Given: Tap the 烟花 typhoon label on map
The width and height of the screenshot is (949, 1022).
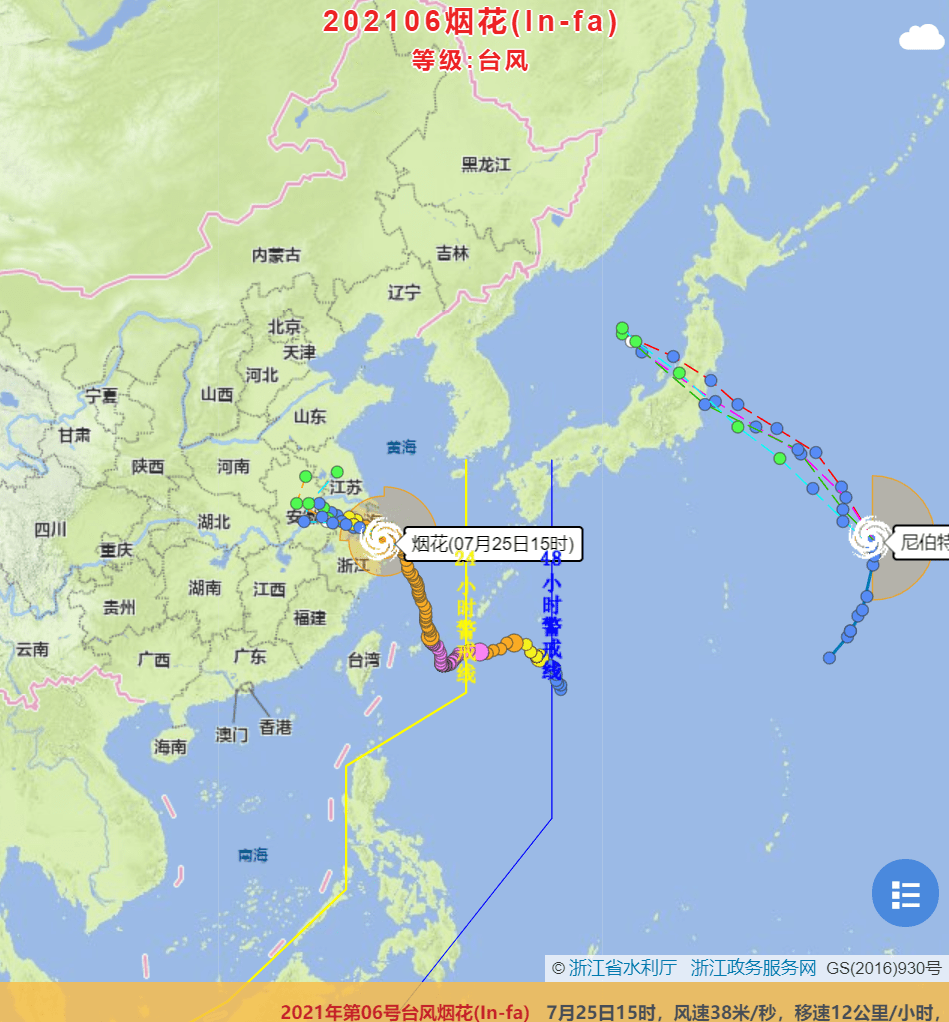Looking at the screenshot, I should [494, 544].
